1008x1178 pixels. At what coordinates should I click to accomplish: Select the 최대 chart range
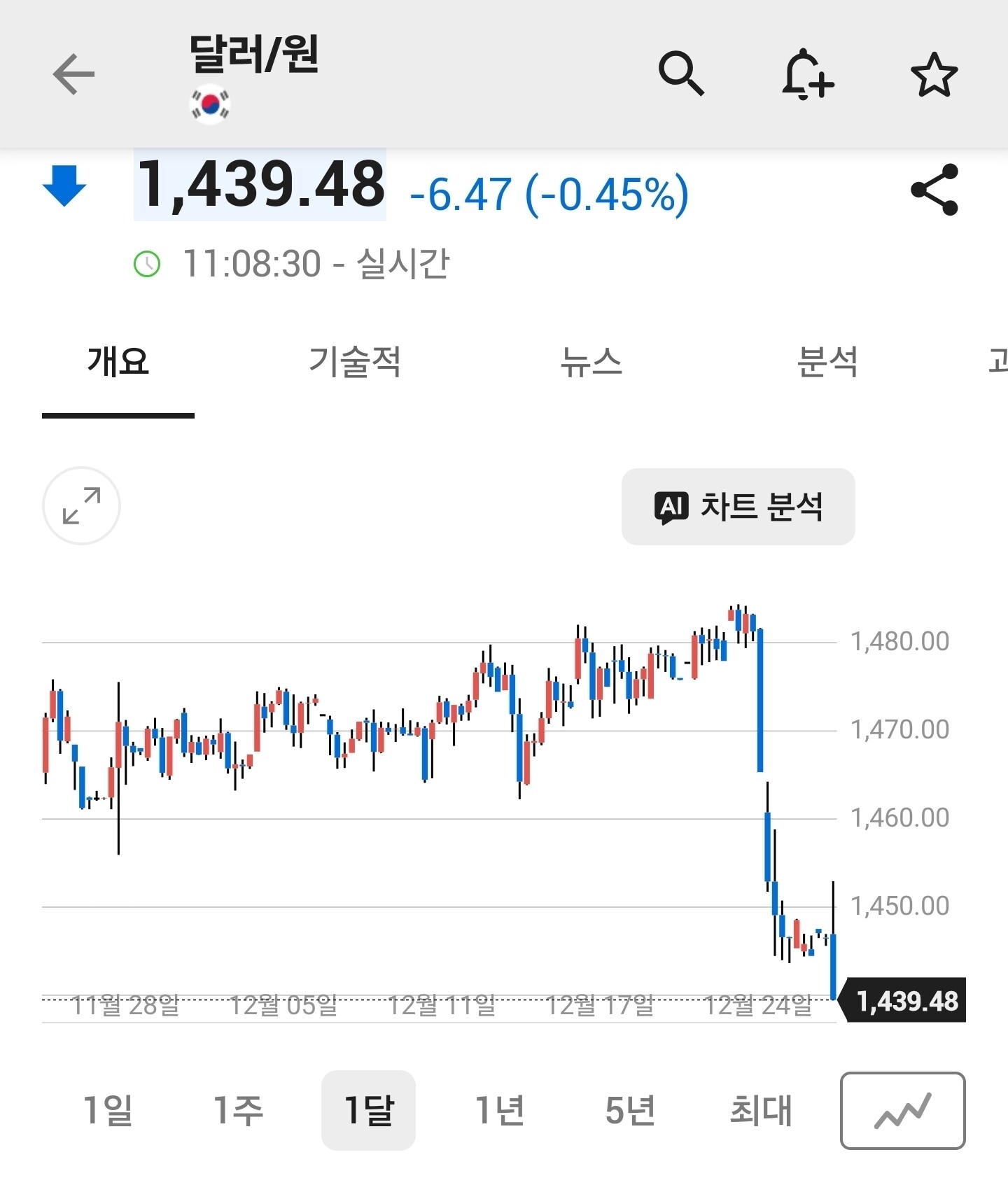pyautogui.click(x=761, y=1110)
